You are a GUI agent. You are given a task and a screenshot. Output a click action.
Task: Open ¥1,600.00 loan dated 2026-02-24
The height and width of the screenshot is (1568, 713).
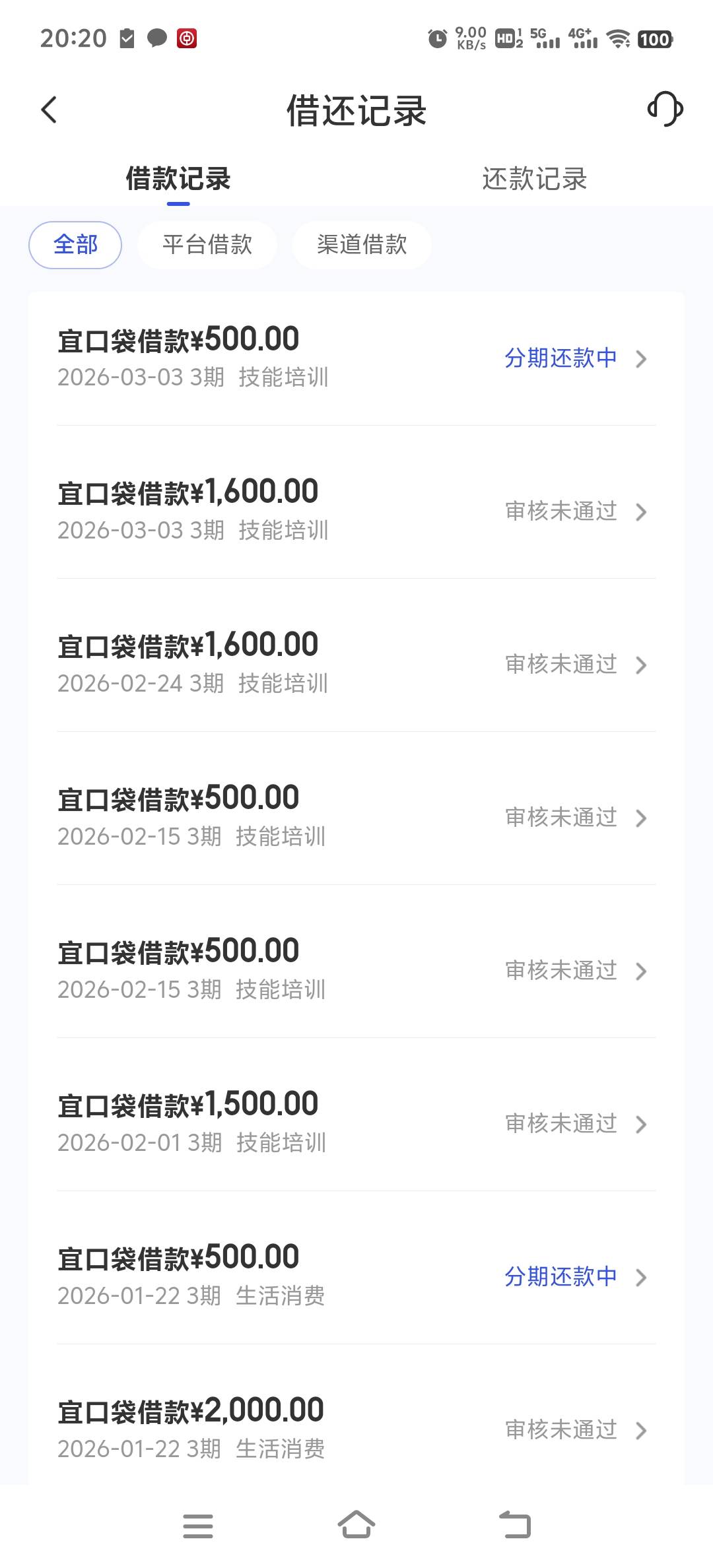point(356,663)
